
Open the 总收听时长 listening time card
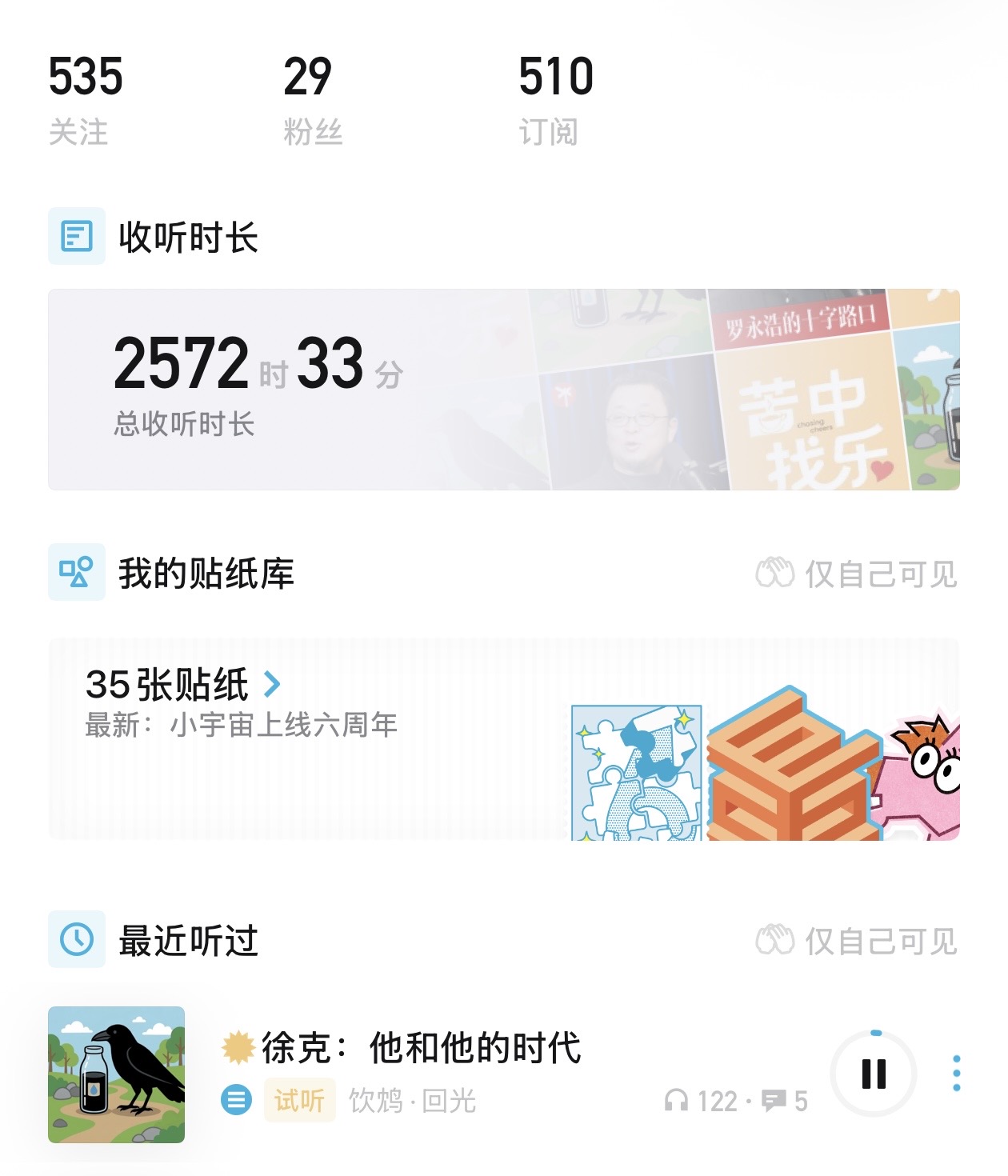pyautogui.click(x=503, y=390)
